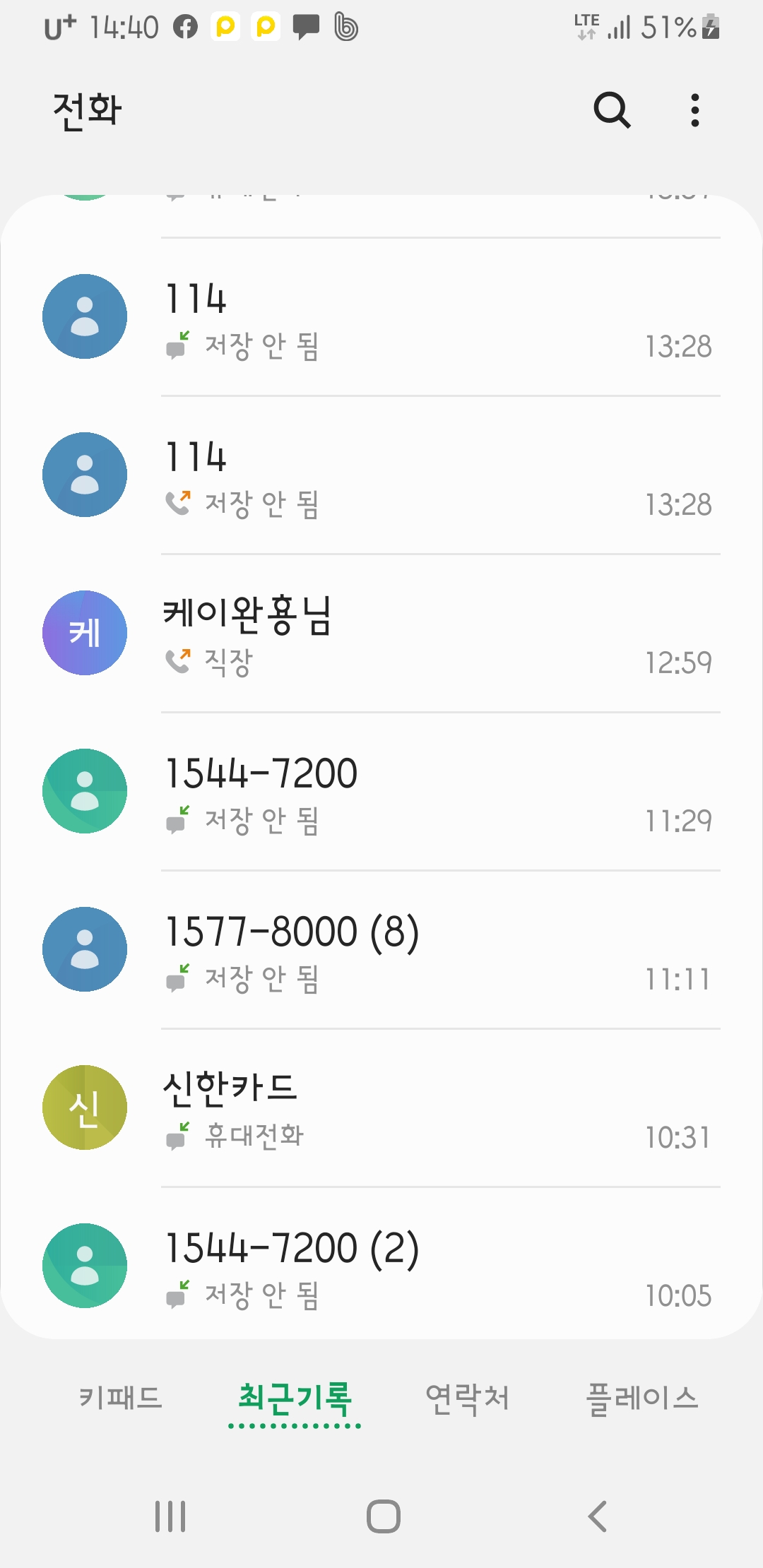
Task: Switch to the 플레이스 tab
Action: 642,1398
